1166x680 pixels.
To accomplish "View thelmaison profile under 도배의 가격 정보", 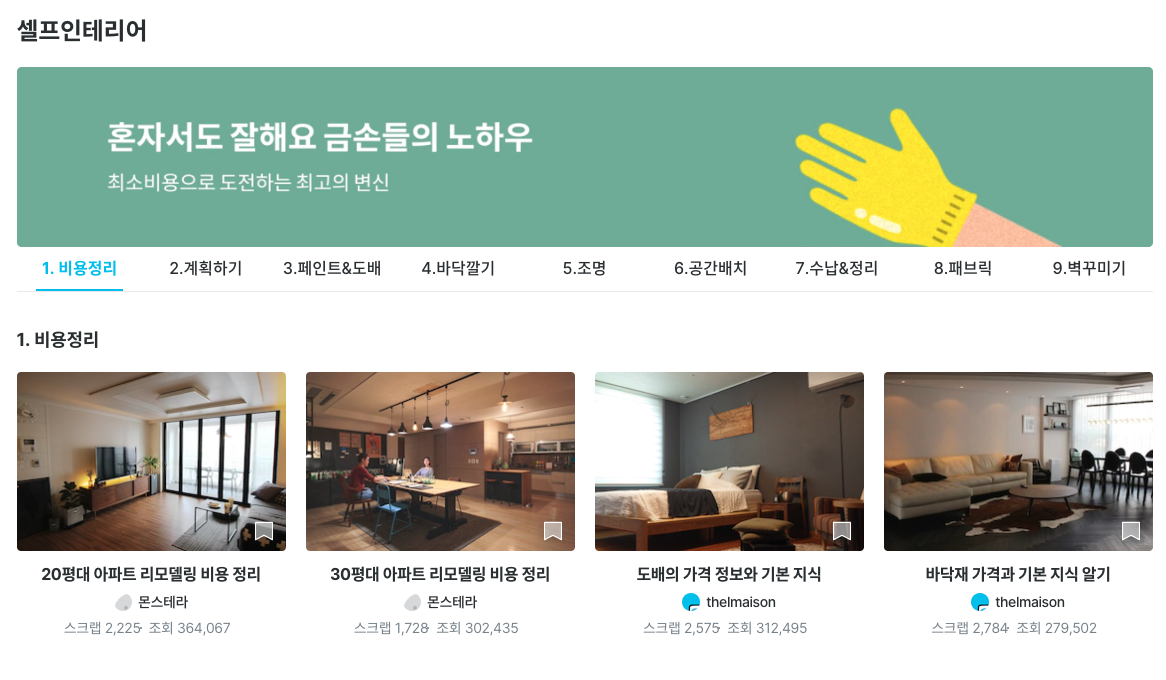I will [x=729, y=602].
